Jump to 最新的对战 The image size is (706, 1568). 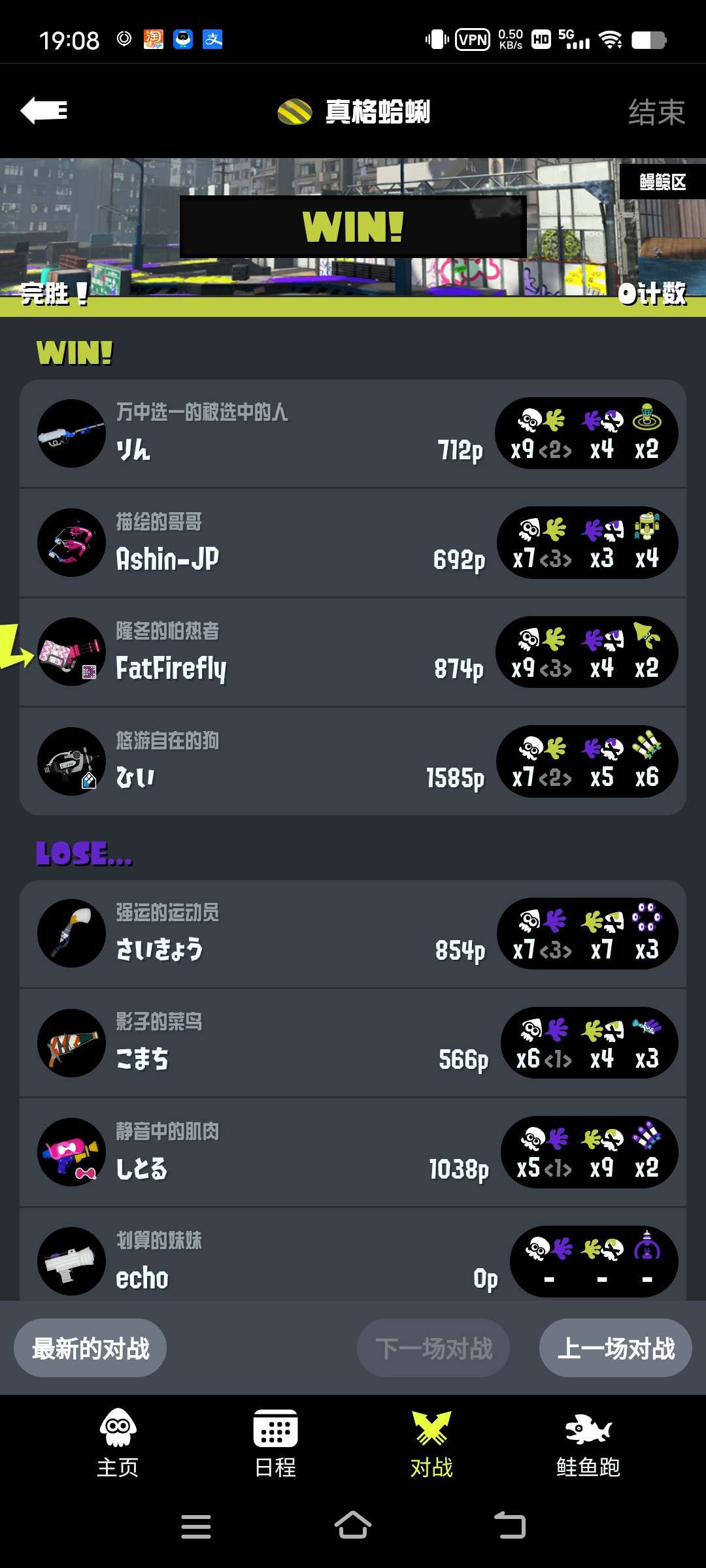click(90, 1348)
